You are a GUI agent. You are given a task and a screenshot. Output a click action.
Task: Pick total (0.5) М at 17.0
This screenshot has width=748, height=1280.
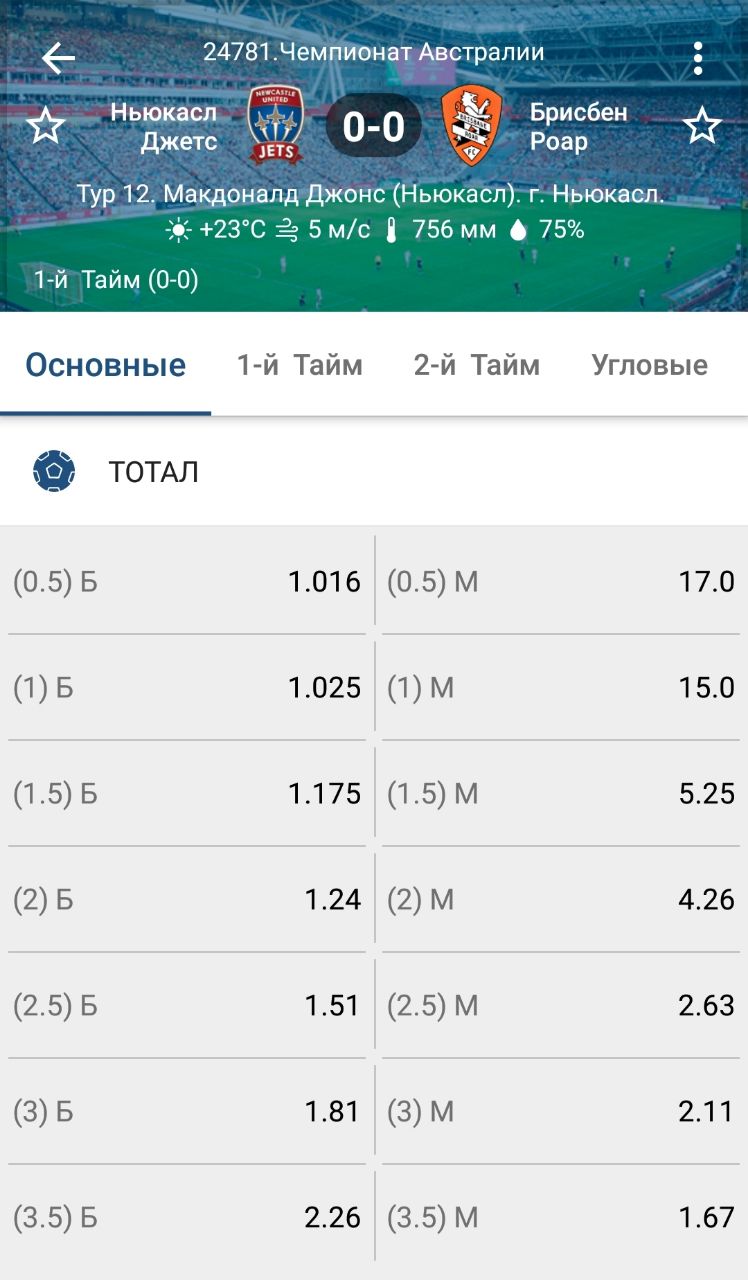562,582
